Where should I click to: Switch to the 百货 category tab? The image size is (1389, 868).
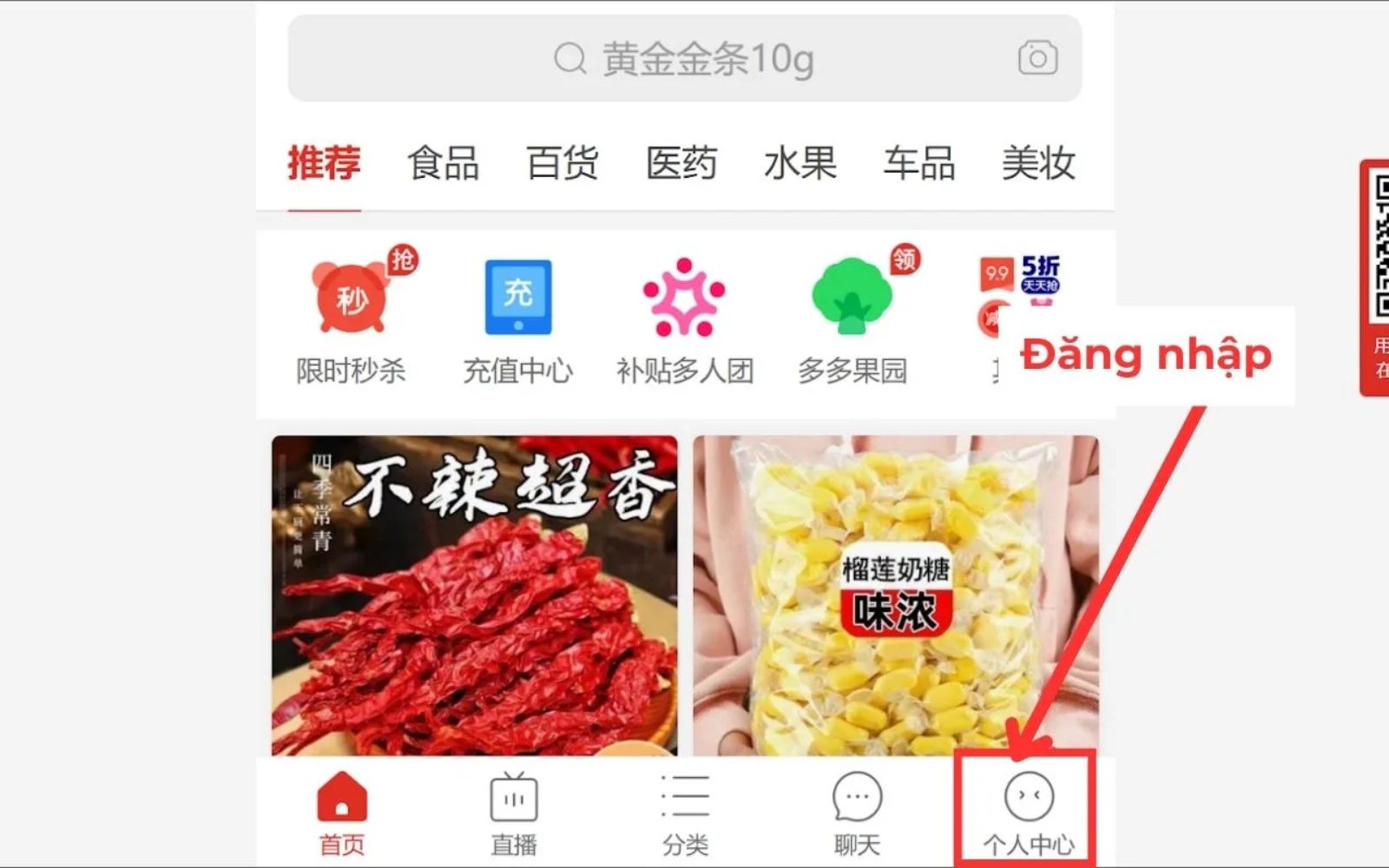(562, 163)
